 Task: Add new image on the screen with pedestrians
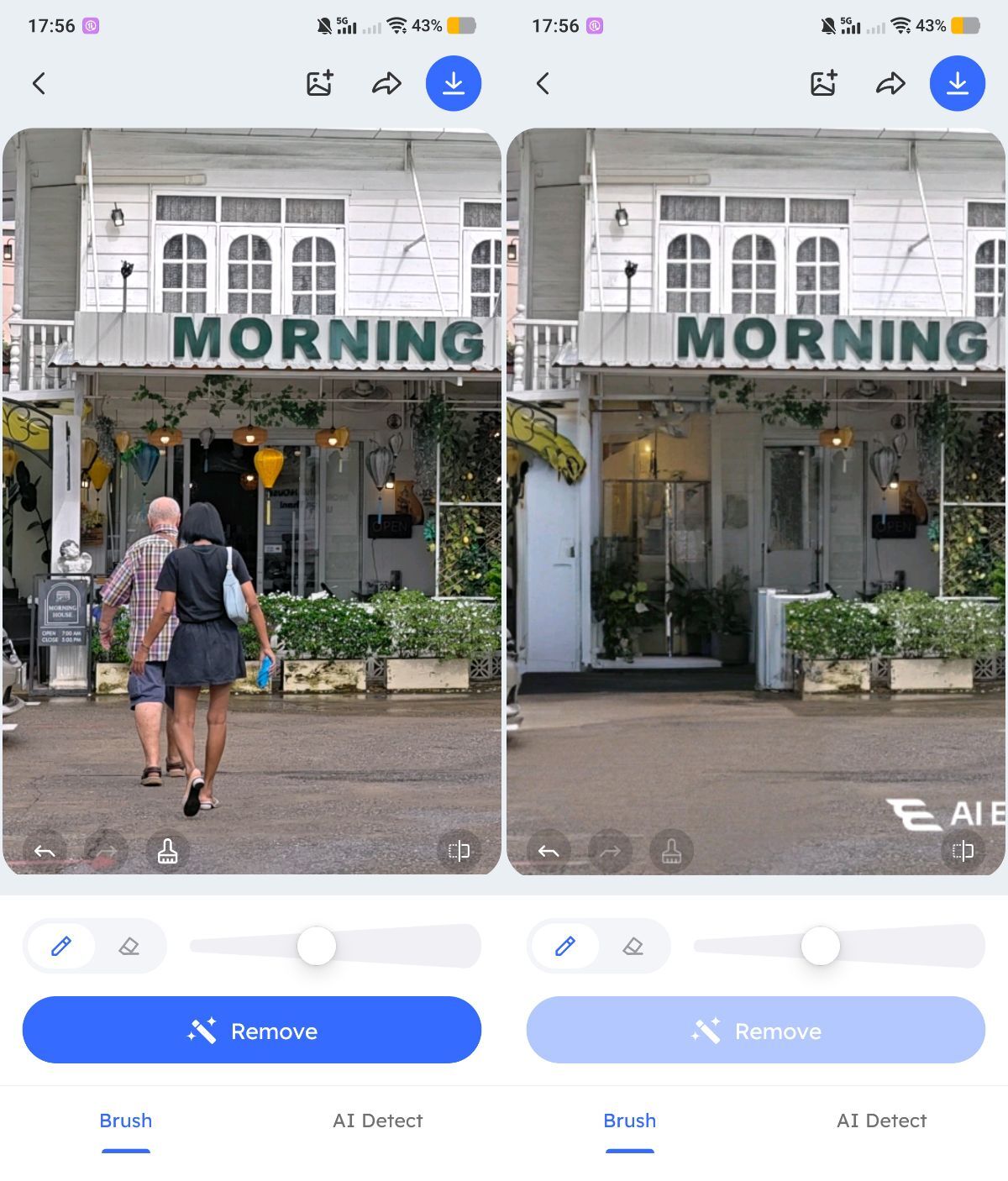[x=319, y=83]
